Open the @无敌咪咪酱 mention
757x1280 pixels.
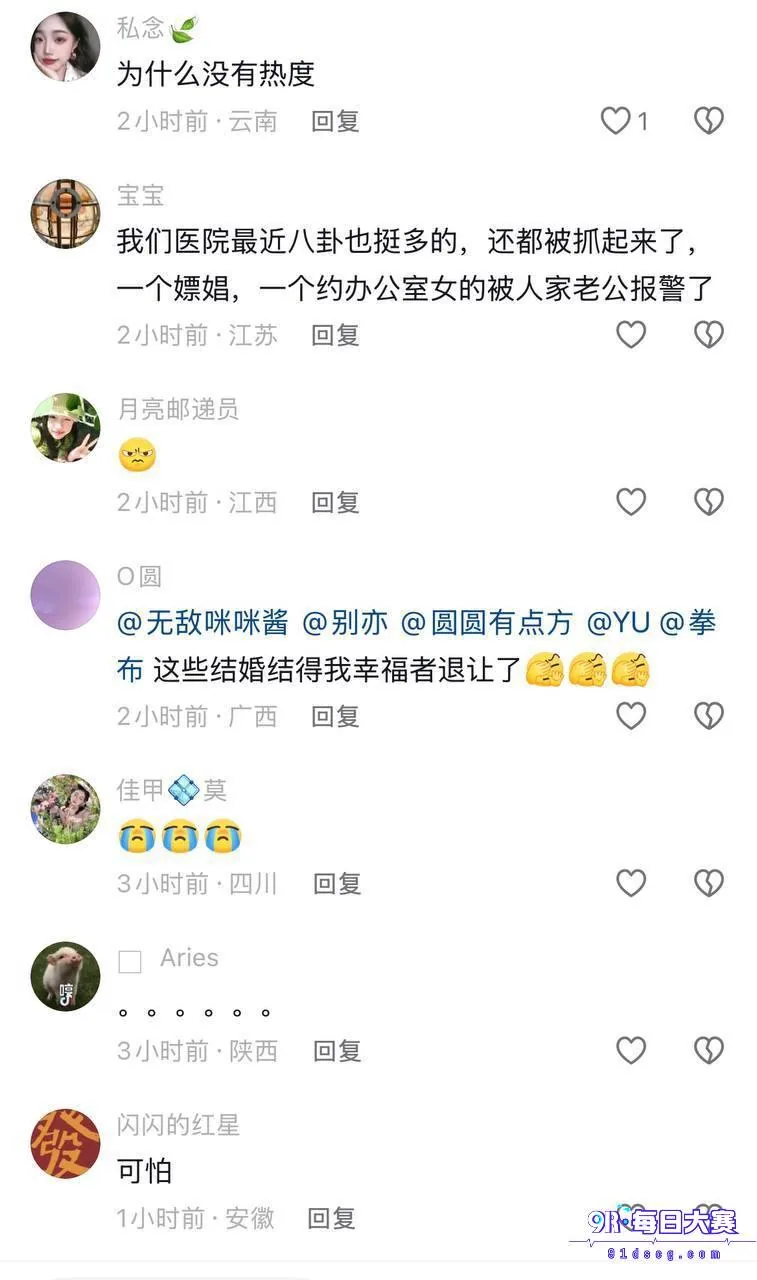tap(203, 623)
